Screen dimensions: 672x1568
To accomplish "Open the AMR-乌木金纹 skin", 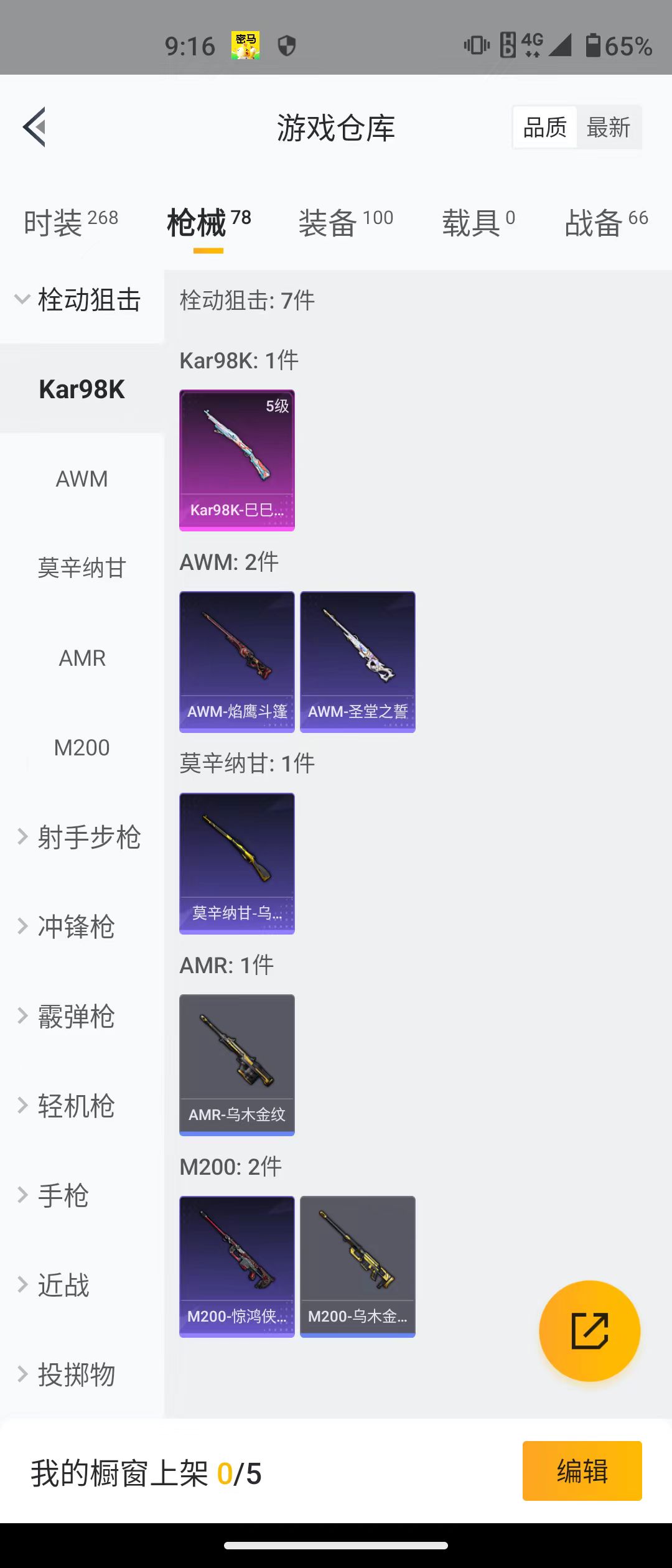I will [x=236, y=1065].
